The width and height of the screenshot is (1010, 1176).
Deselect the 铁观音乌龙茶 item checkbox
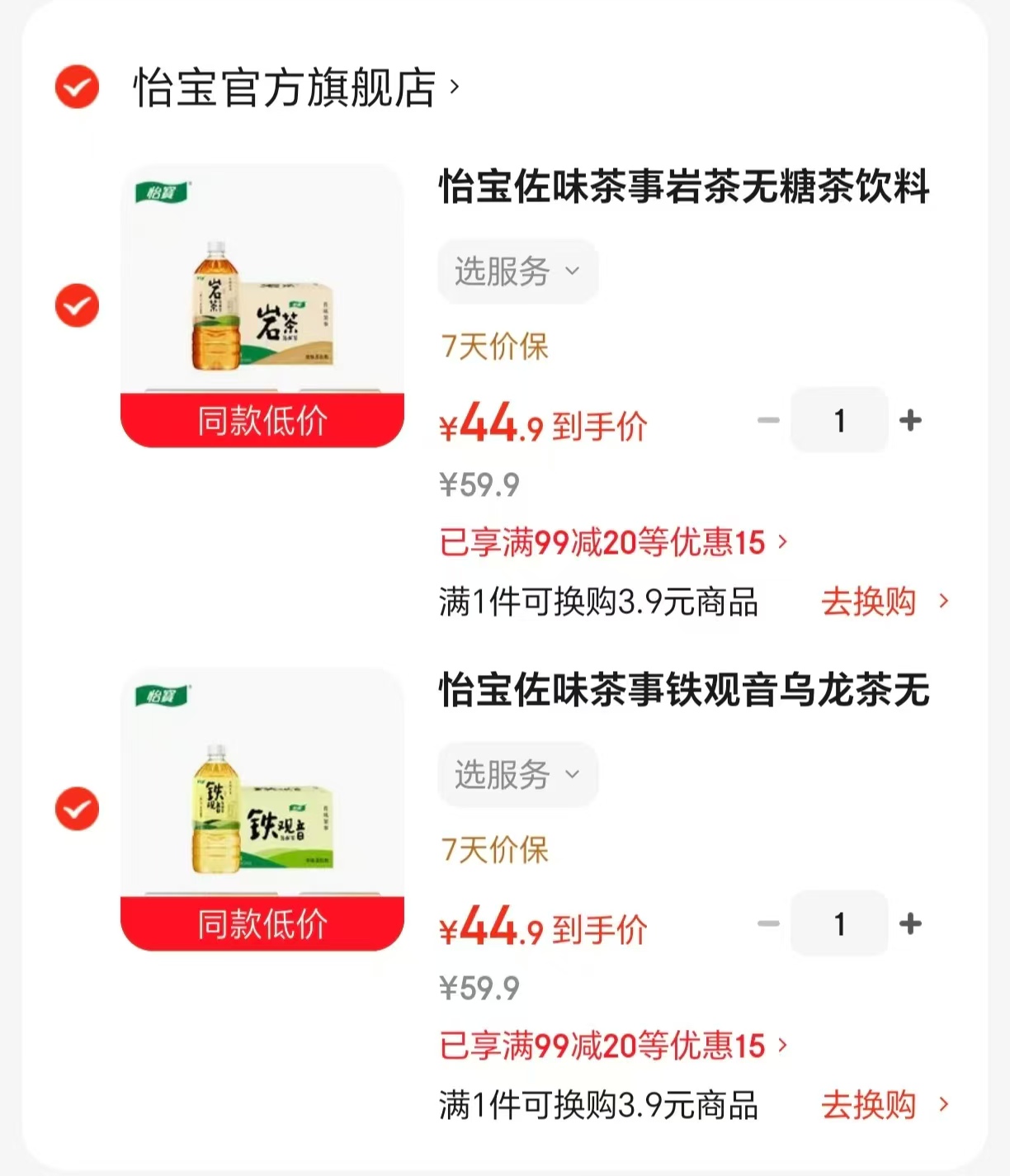tap(77, 809)
